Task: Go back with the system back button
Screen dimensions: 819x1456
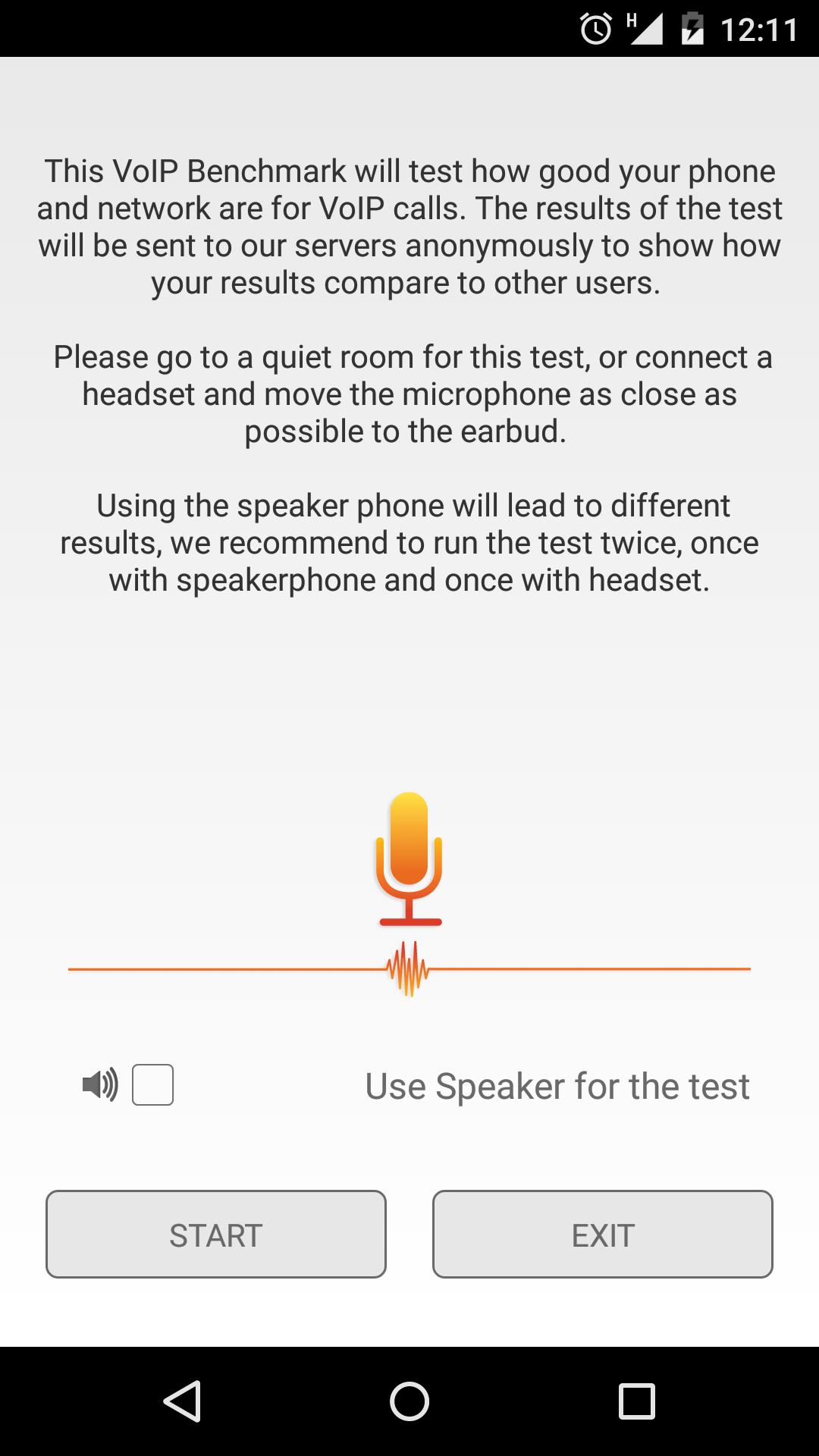Action: pos(182,1401)
